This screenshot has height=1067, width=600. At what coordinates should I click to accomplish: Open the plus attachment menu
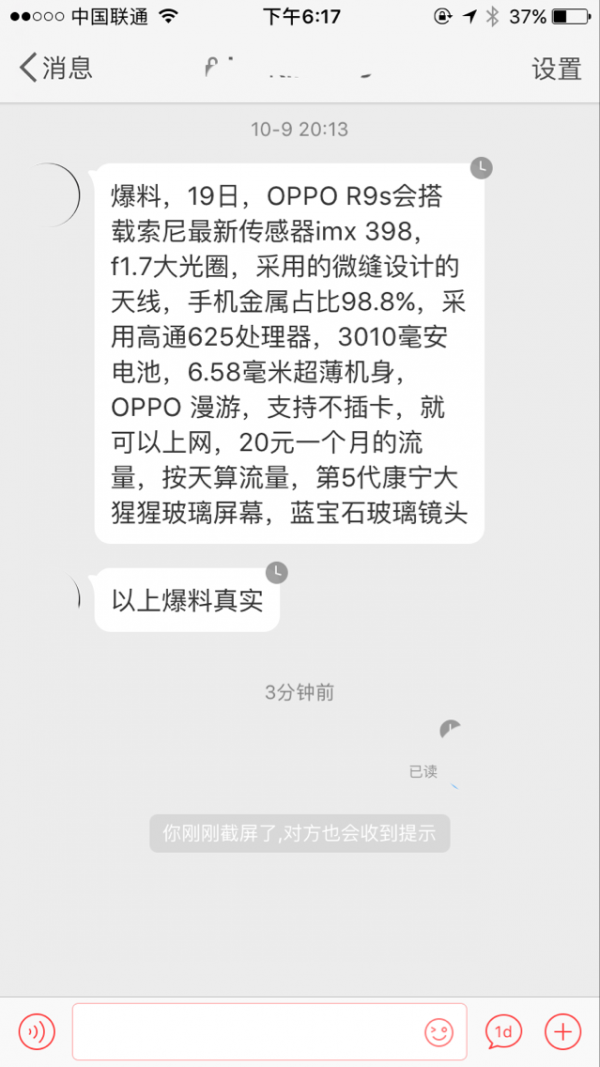(x=563, y=1031)
